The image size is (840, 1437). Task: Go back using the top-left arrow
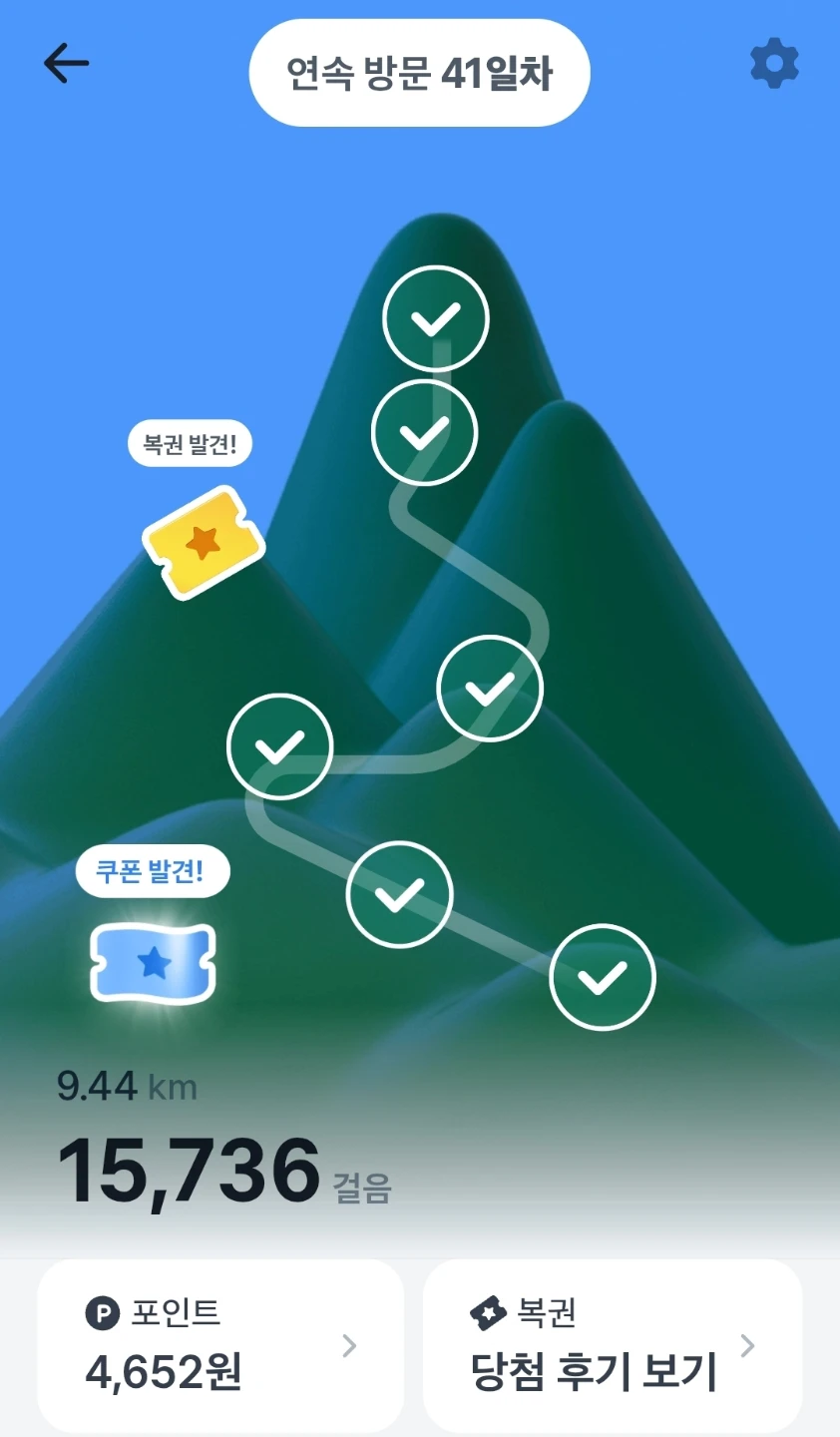[x=67, y=65]
